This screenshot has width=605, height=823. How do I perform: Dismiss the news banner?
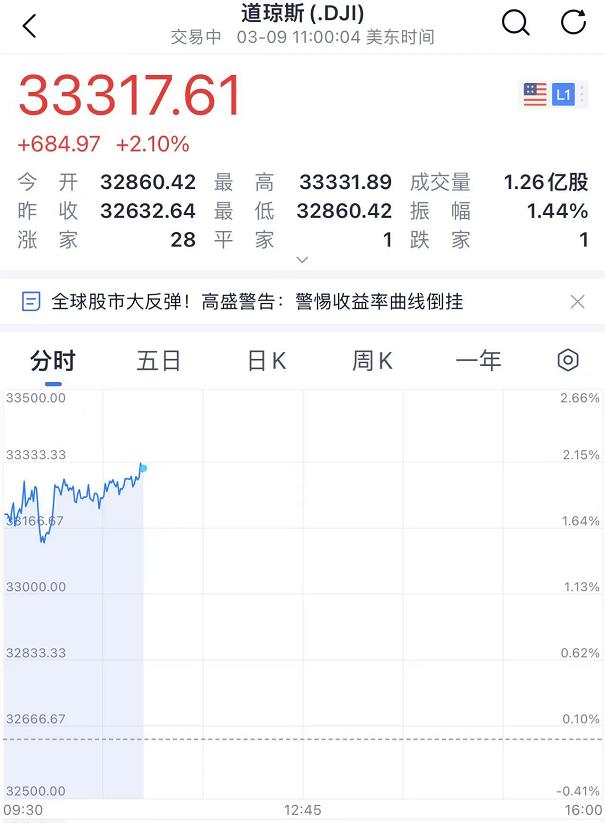[x=577, y=301]
